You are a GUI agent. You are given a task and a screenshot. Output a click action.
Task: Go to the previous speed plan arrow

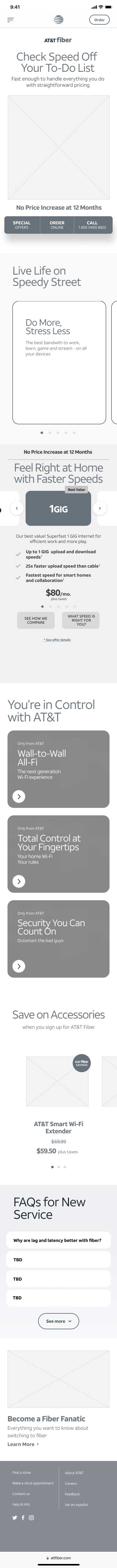17,508
